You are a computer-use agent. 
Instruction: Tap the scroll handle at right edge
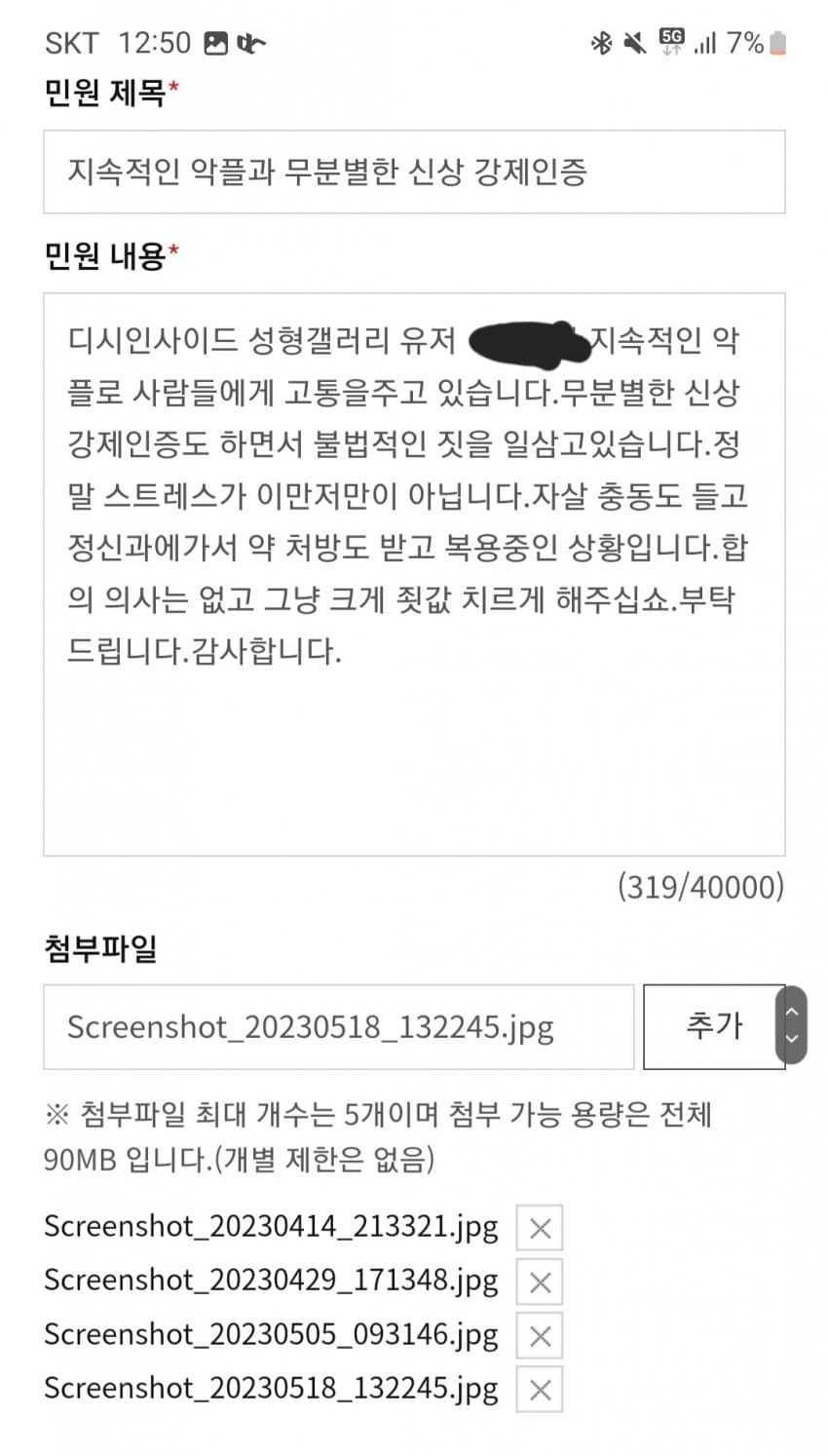click(792, 1025)
